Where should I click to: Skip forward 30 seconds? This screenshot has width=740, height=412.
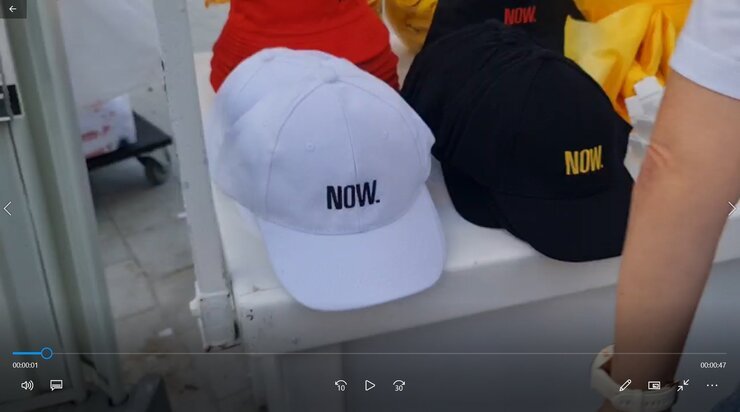click(x=399, y=385)
